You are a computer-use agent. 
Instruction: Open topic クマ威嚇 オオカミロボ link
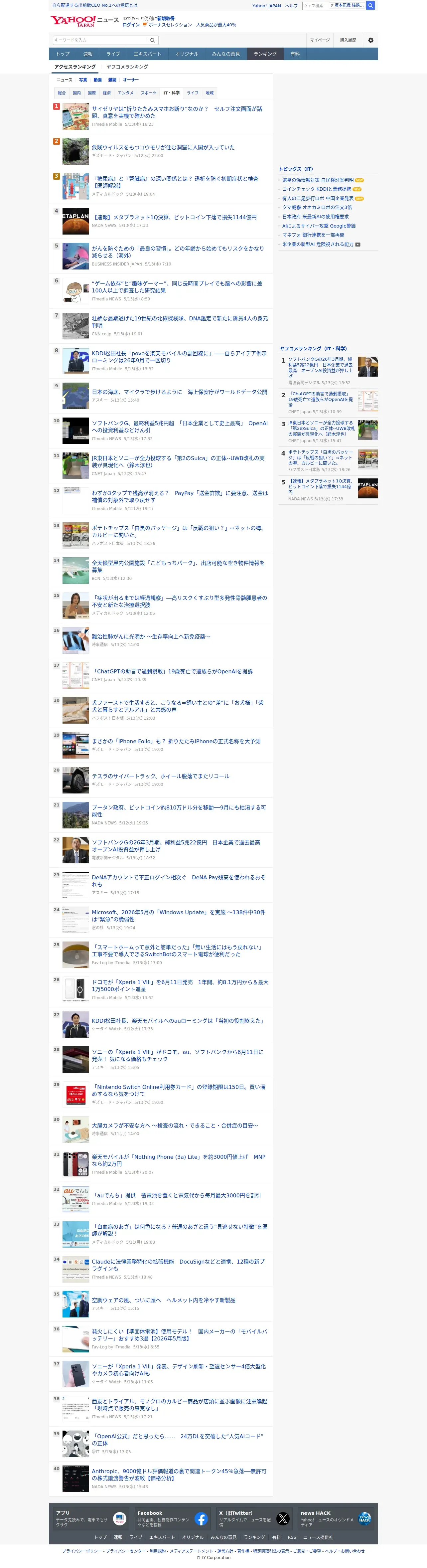point(316,208)
